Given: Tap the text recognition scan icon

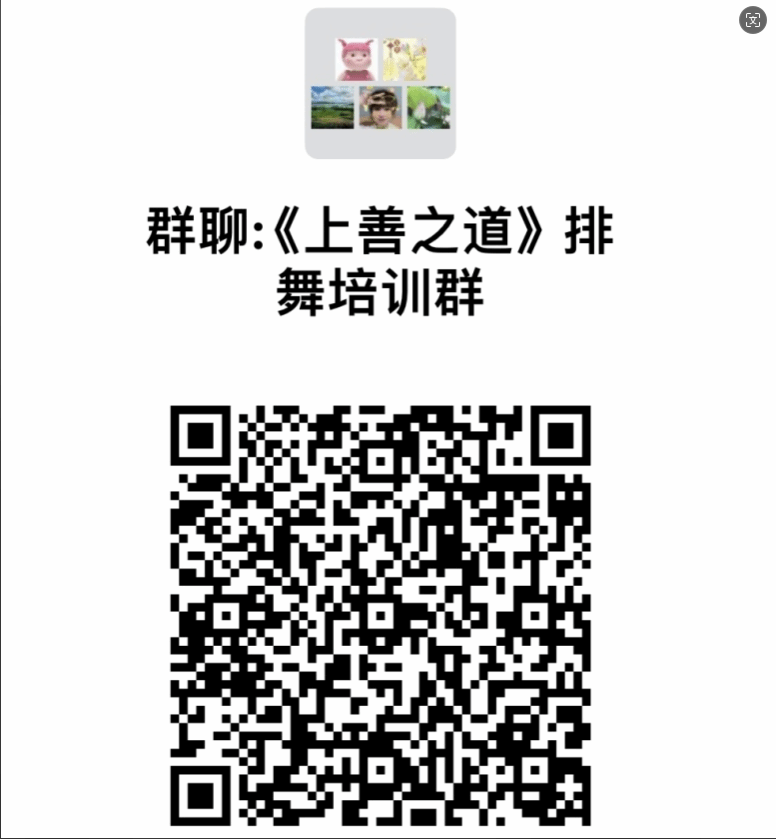Looking at the screenshot, I should (752, 21).
